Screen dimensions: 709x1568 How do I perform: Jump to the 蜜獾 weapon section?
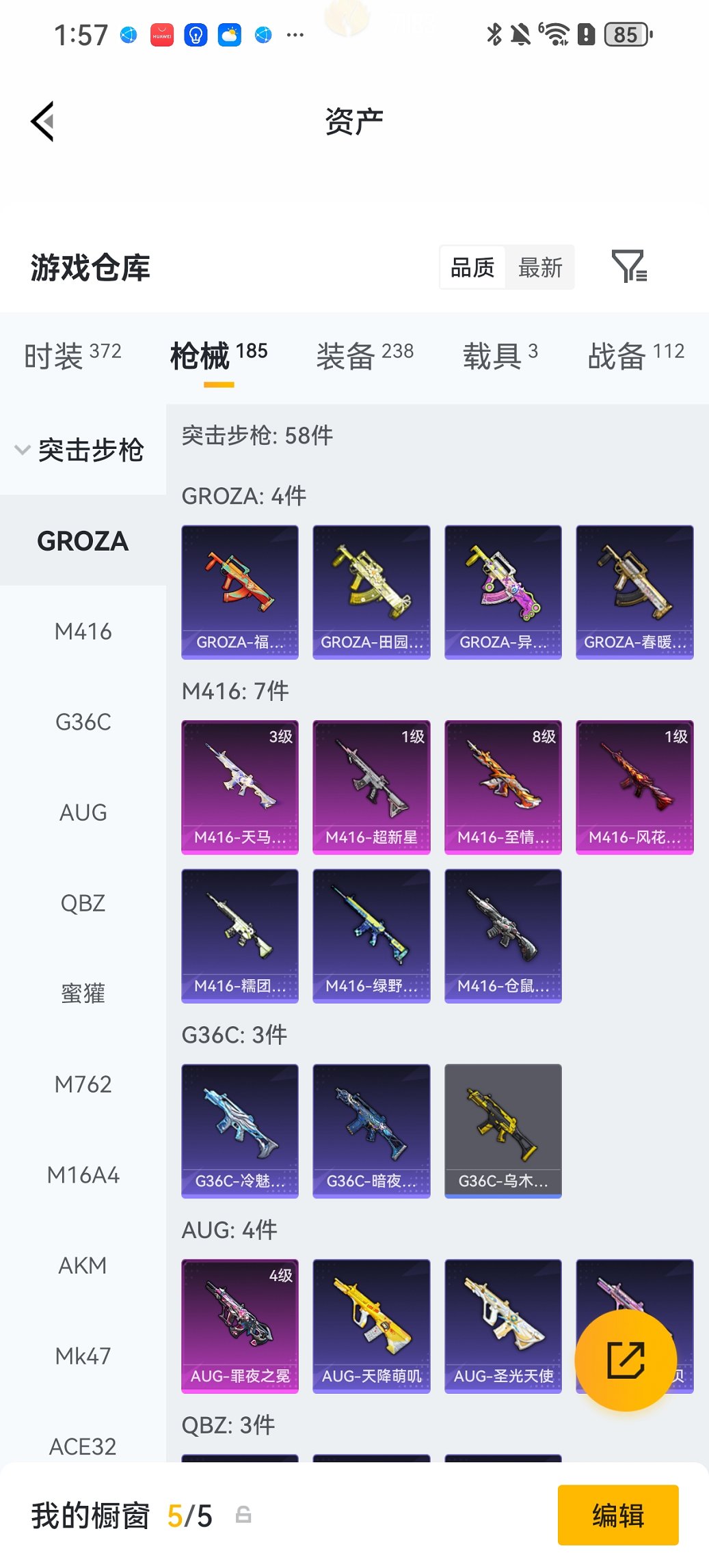[83, 993]
